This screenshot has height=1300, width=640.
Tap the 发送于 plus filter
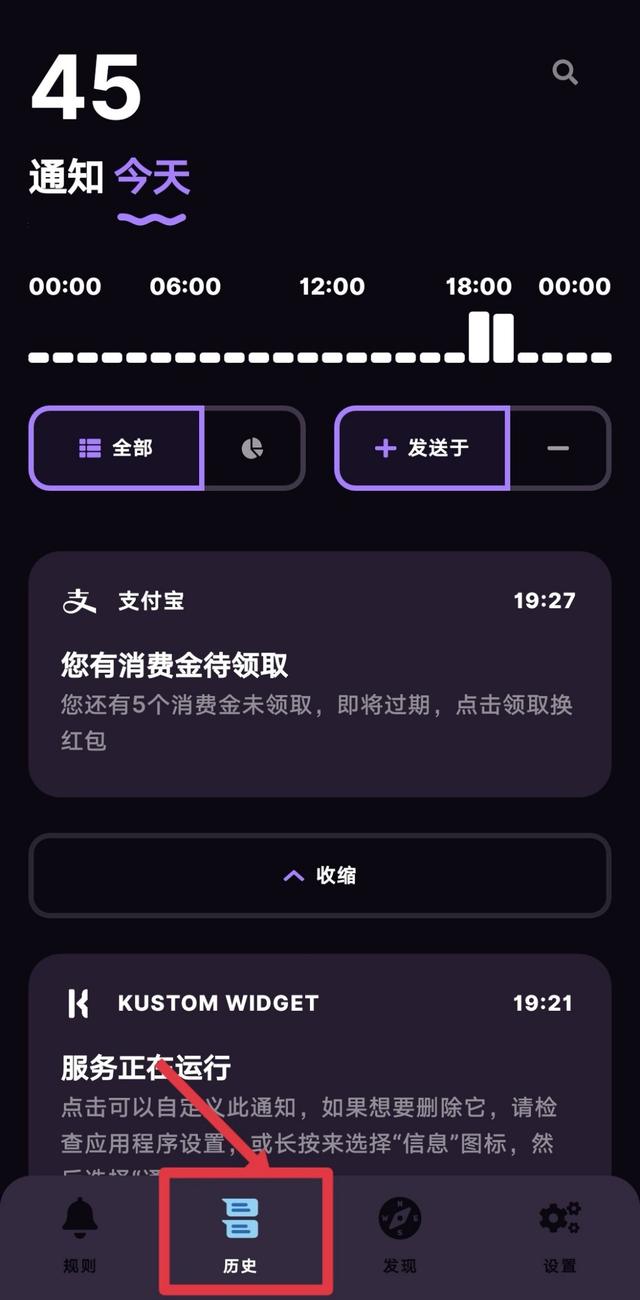coord(422,448)
